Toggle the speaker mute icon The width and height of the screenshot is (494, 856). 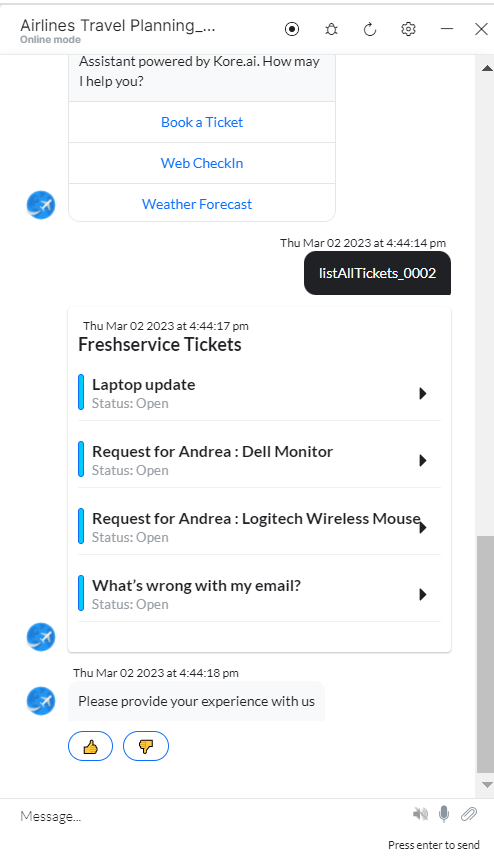point(420,815)
